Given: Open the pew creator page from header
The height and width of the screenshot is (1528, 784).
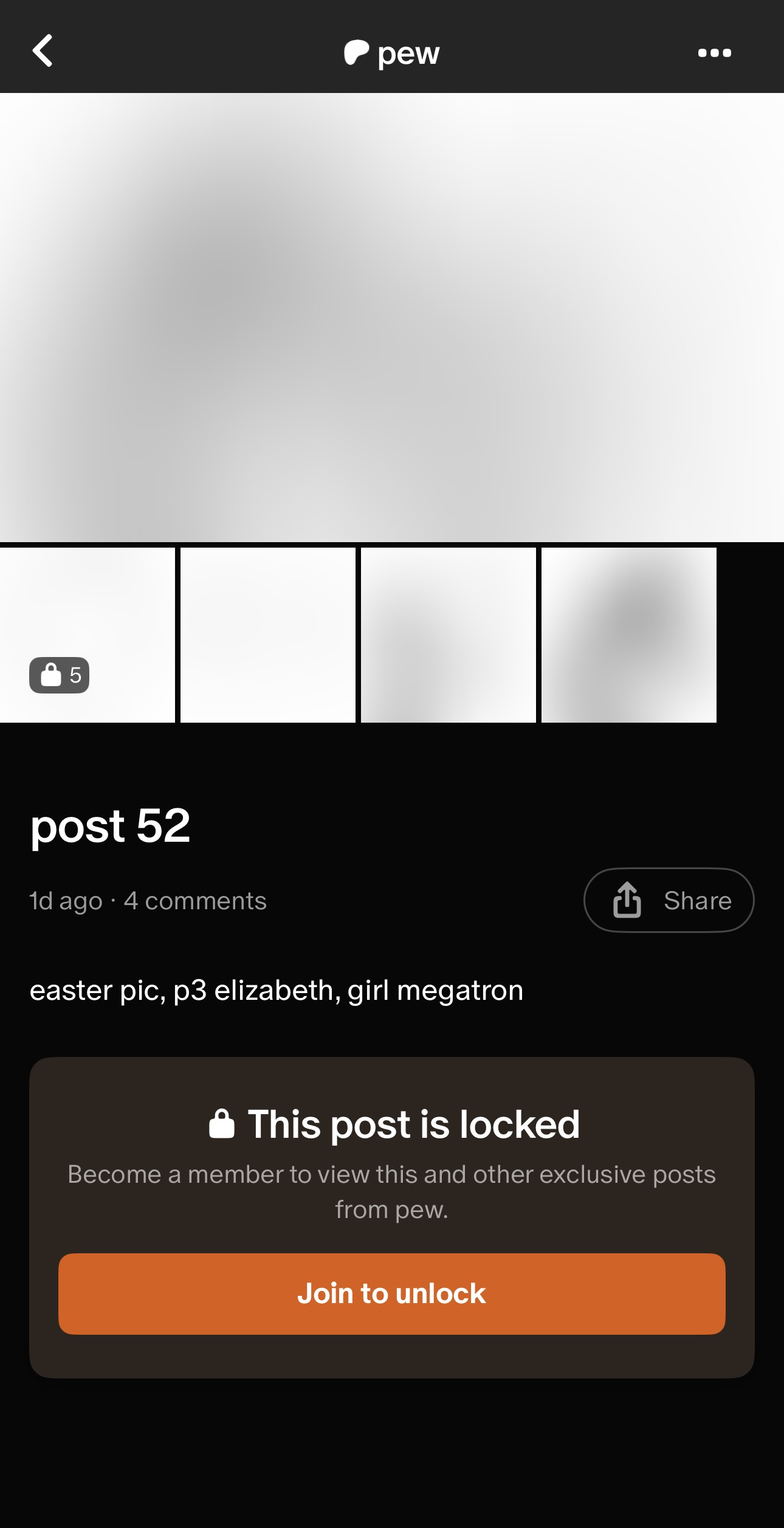Looking at the screenshot, I should [392, 53].
